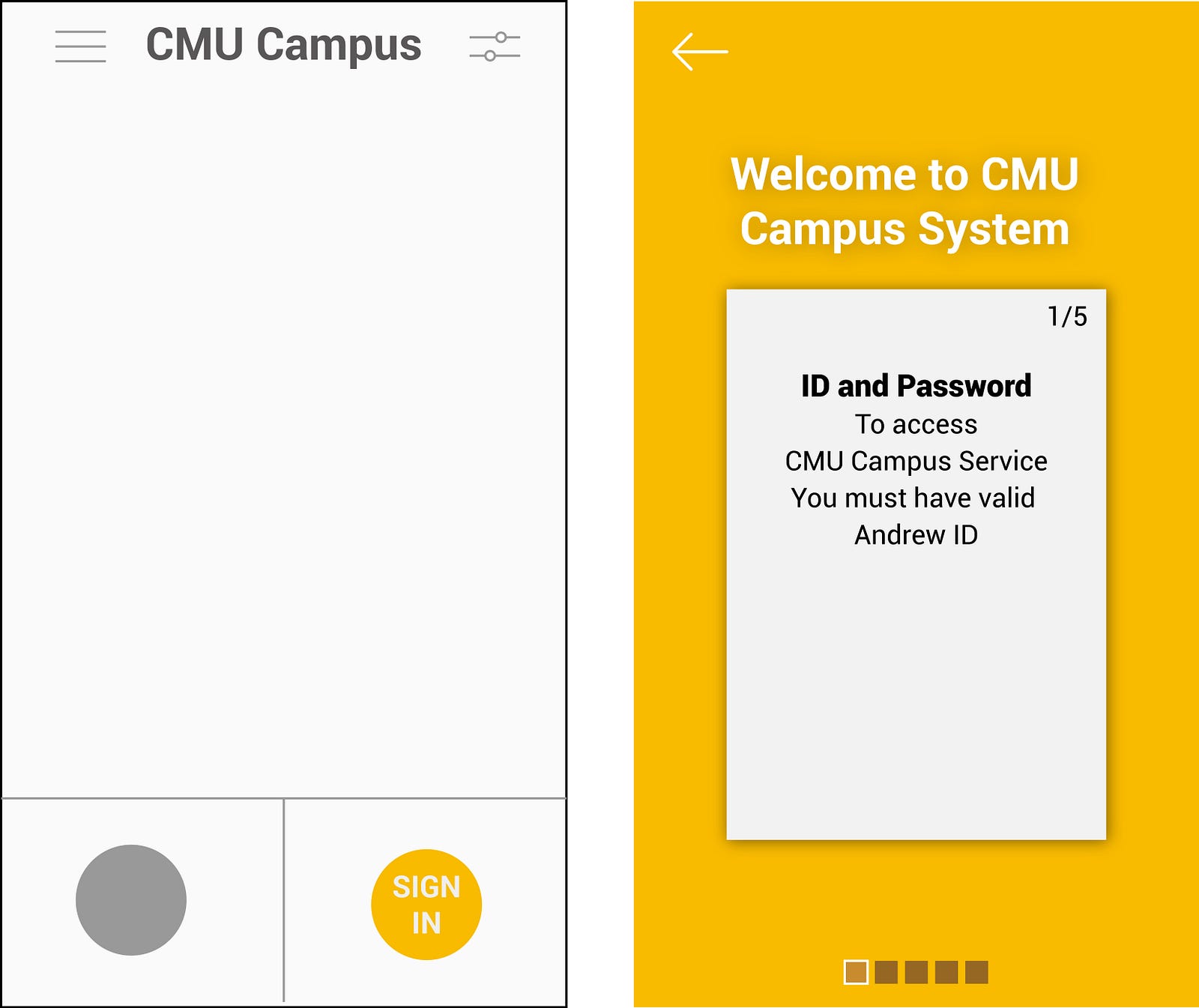Go back using the white arrow

(700, 52)
